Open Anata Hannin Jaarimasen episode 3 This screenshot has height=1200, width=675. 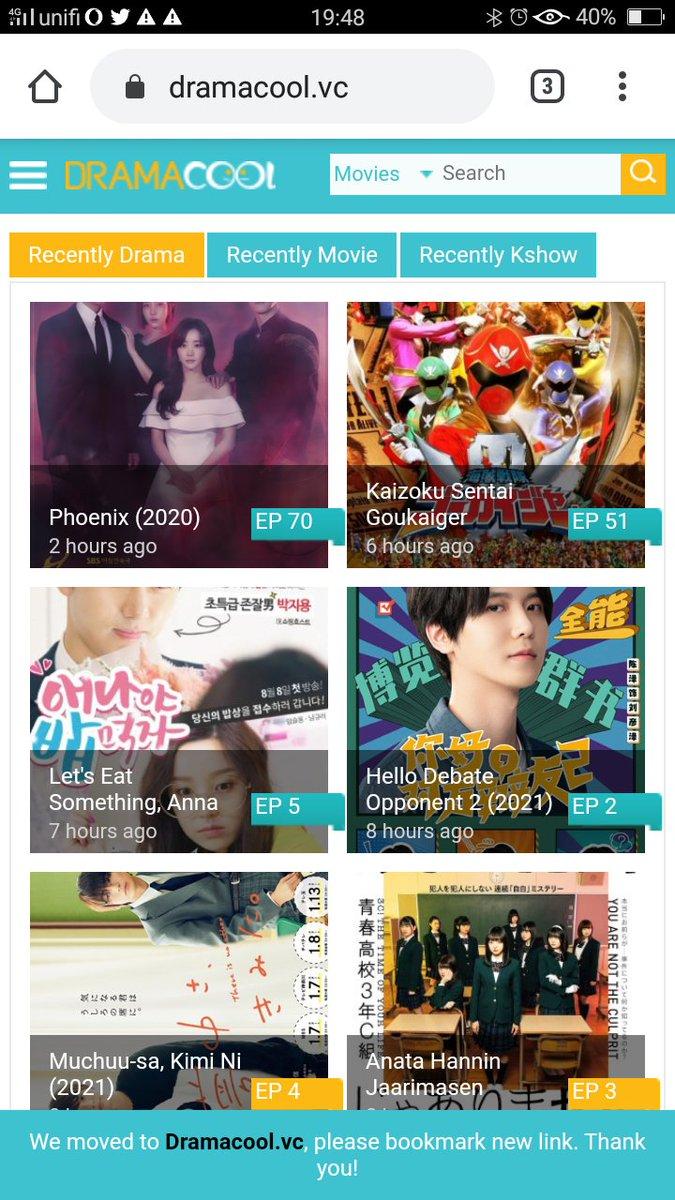point(496,990)
